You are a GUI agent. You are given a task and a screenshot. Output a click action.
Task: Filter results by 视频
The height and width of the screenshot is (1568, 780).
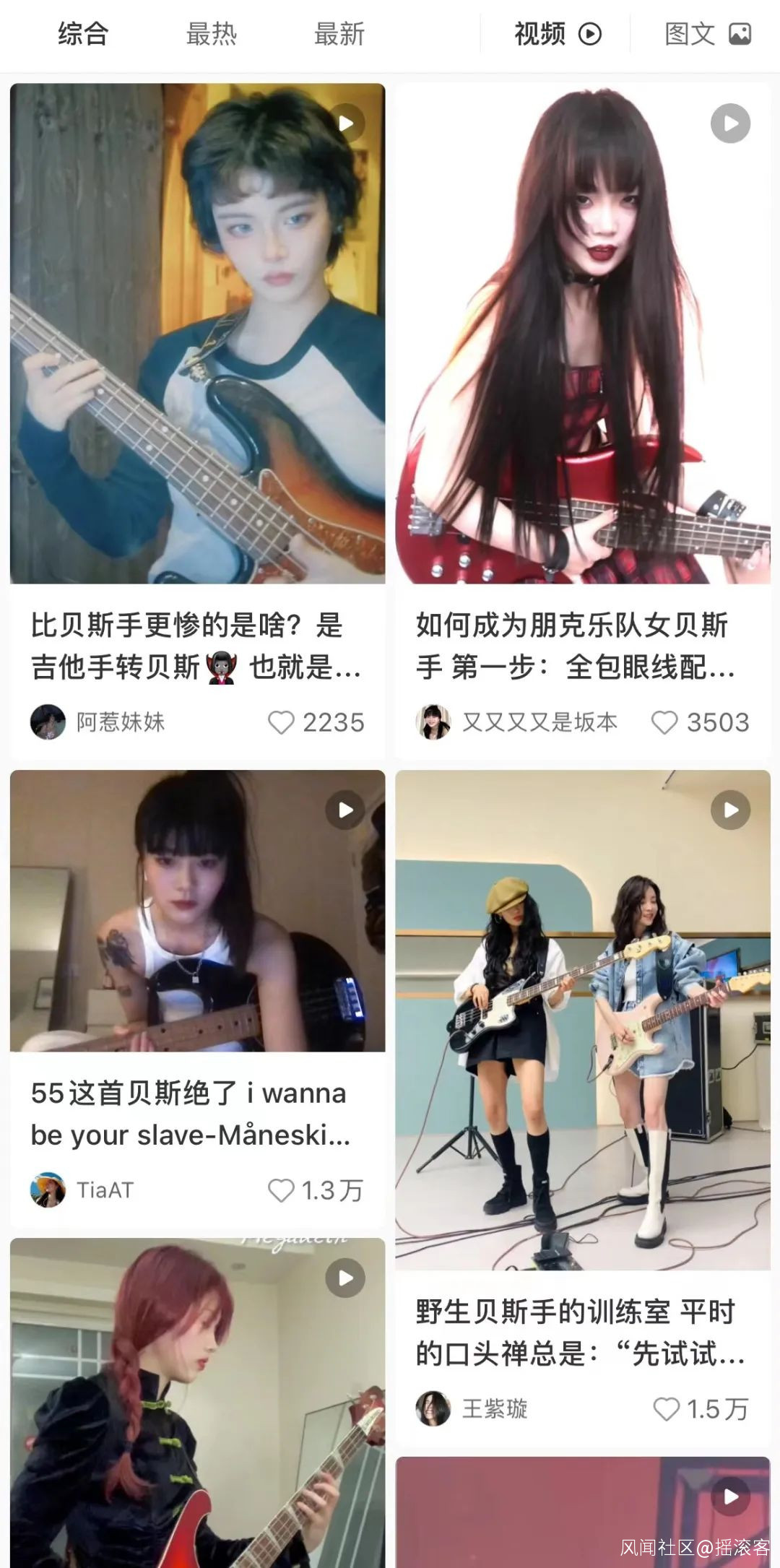(557, 34)
